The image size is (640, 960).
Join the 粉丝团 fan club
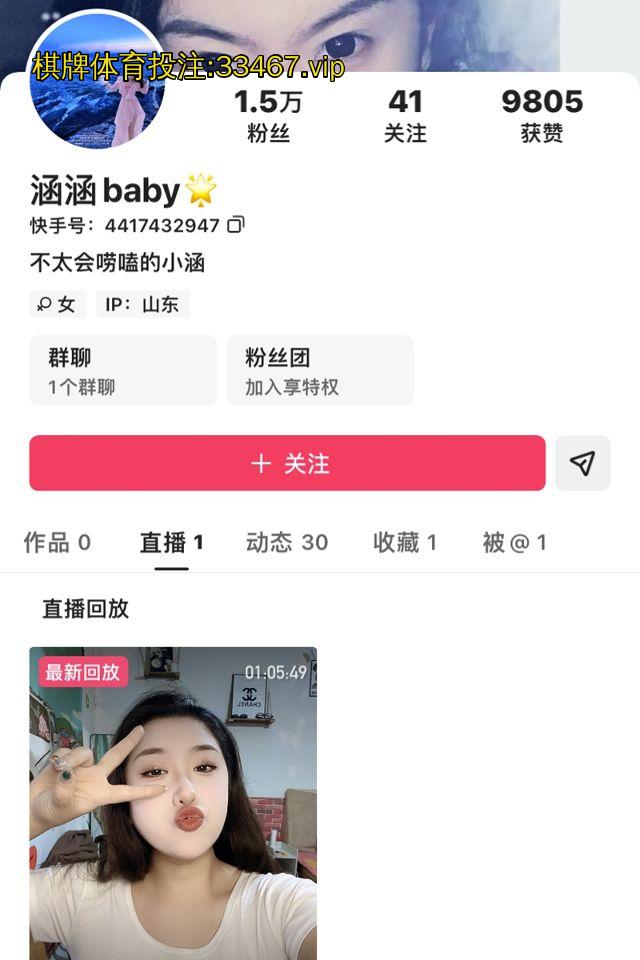320,370
